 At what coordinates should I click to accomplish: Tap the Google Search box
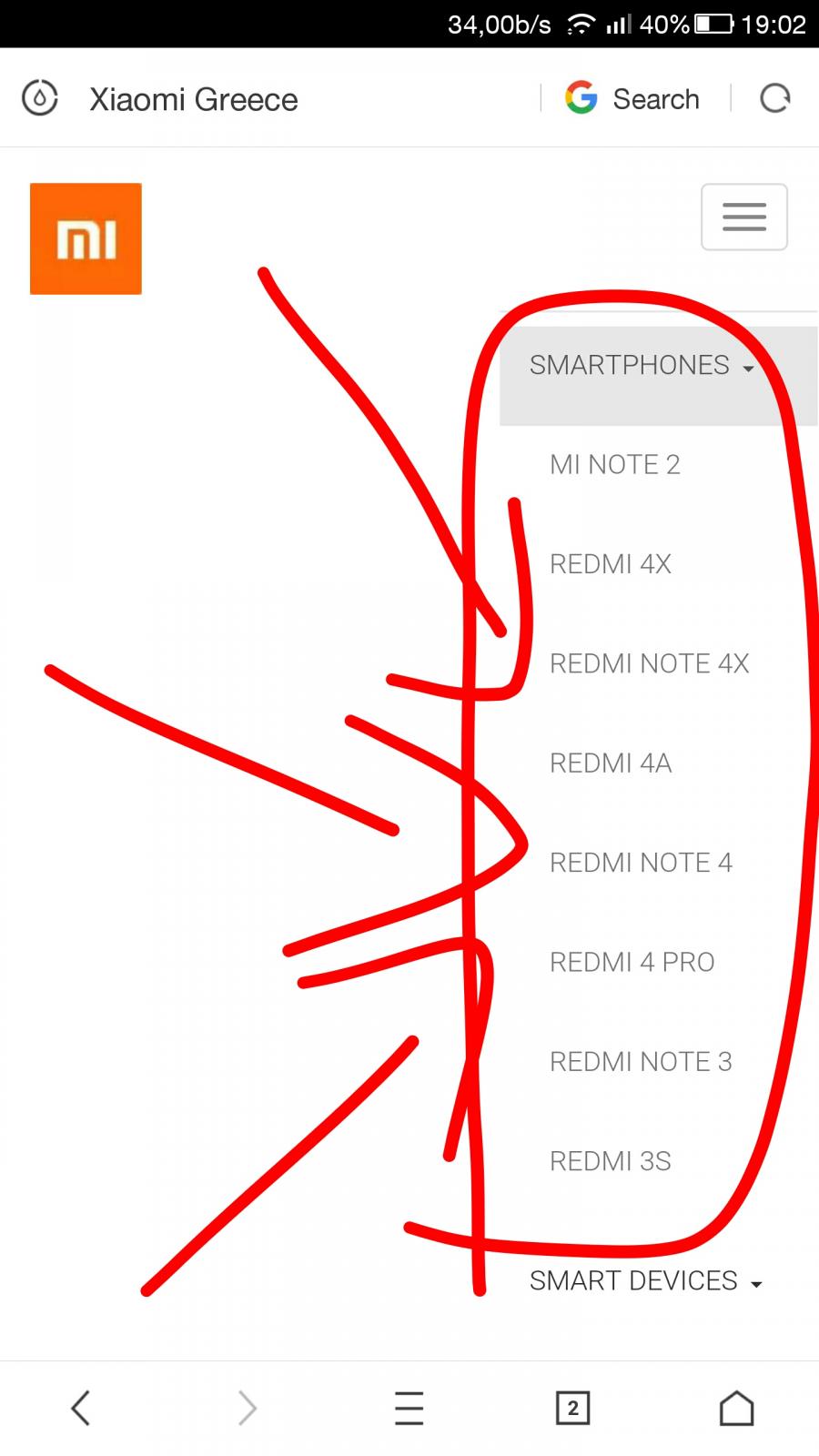coord(632,98)
